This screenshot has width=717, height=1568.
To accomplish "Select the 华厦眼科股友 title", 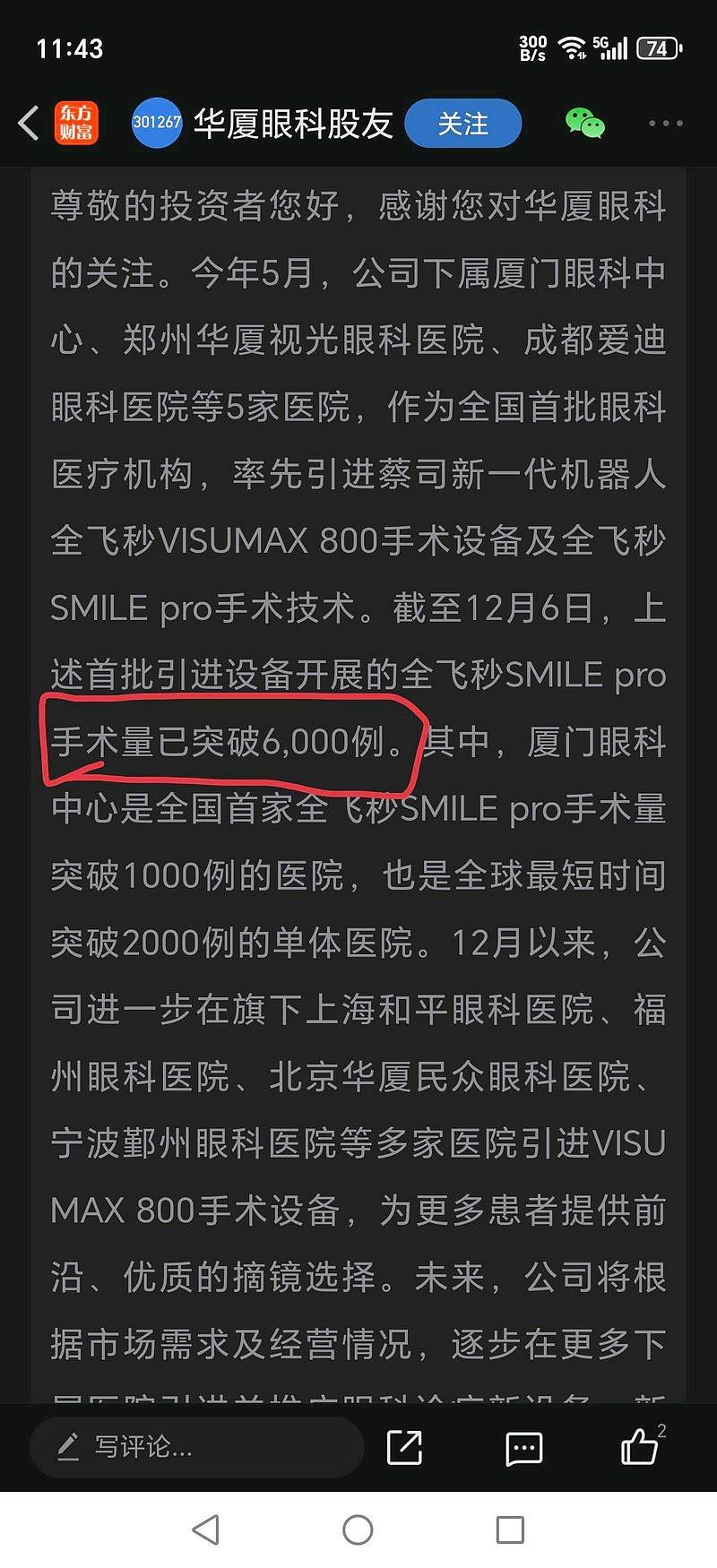I will coord(296,123).
